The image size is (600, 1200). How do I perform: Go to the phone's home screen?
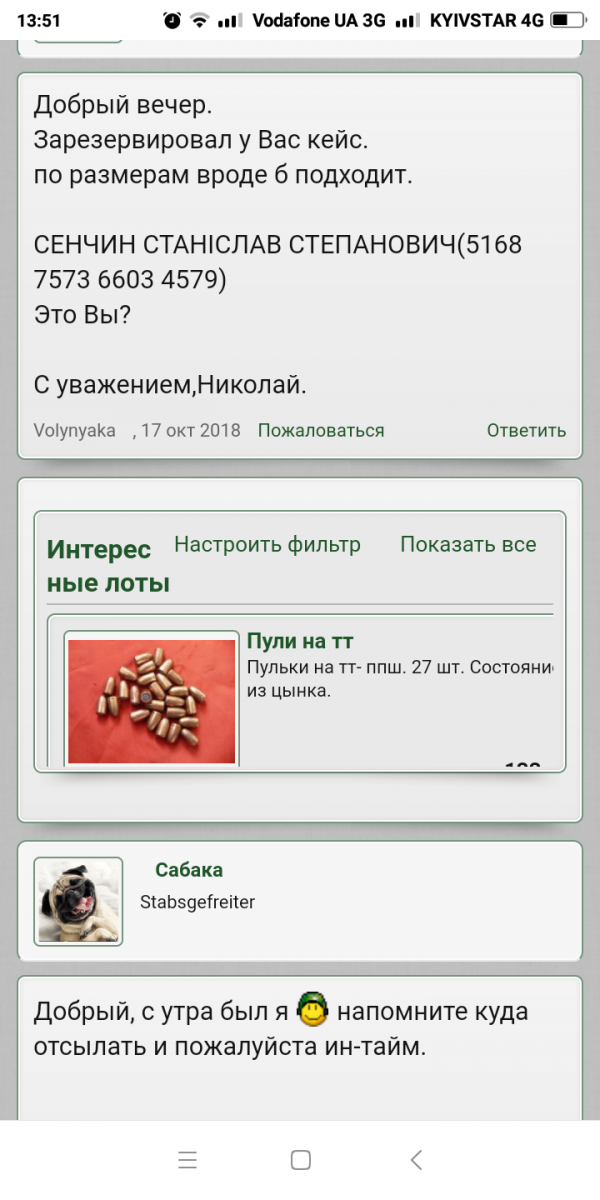[x=300, y=1160]
